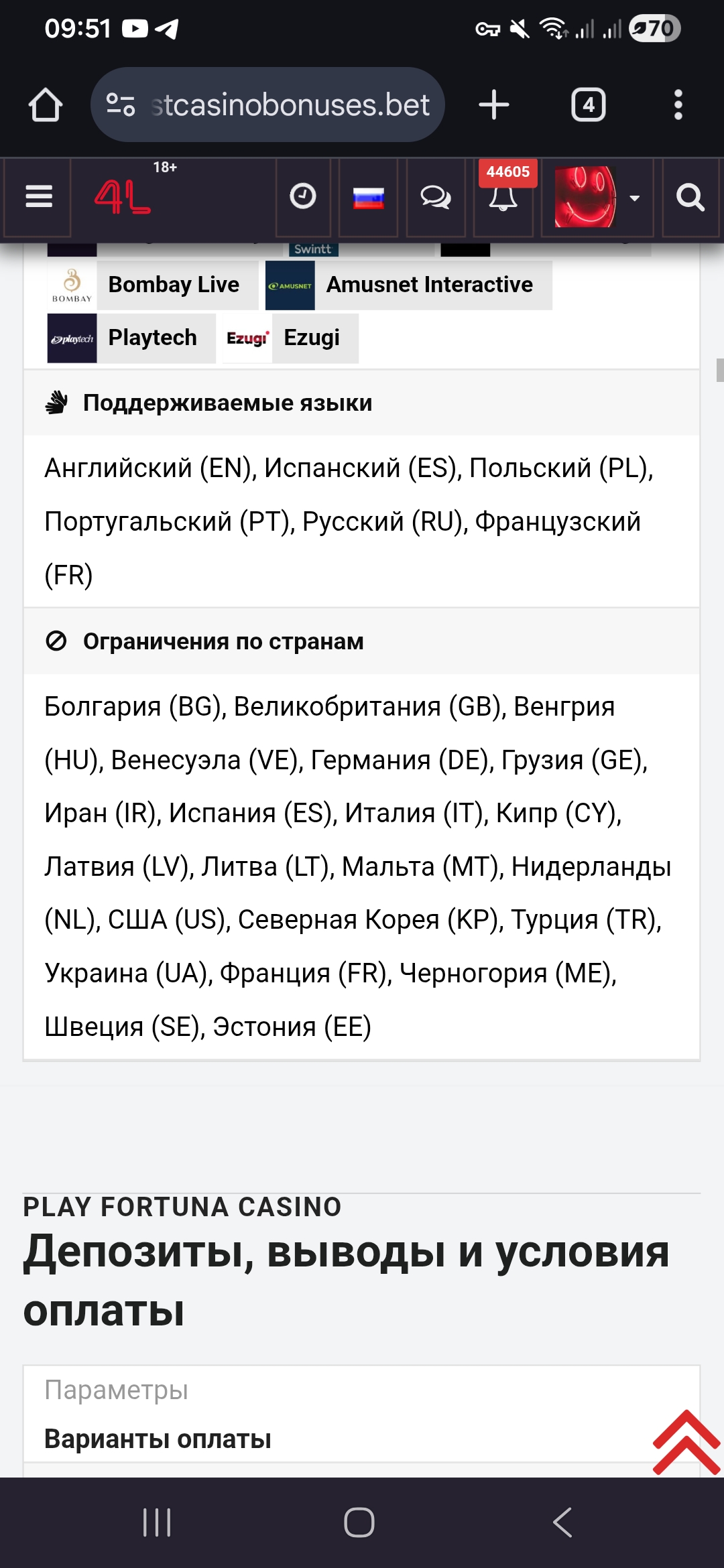
Task: Open a new browser tab
Action: [x=494, y=105]
